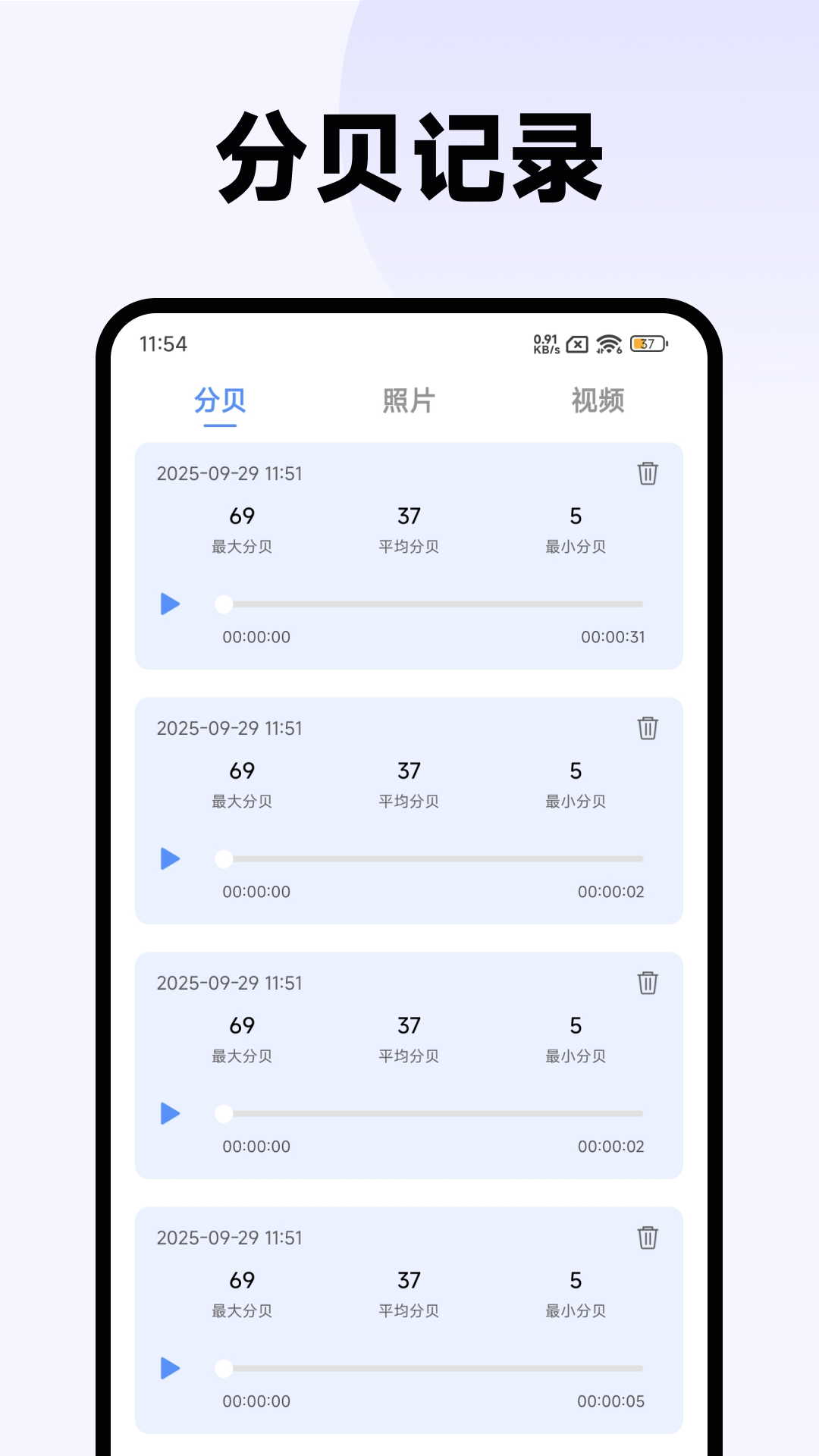
Task: Delete the third decibel recording
Action: [x=648, y=983]
